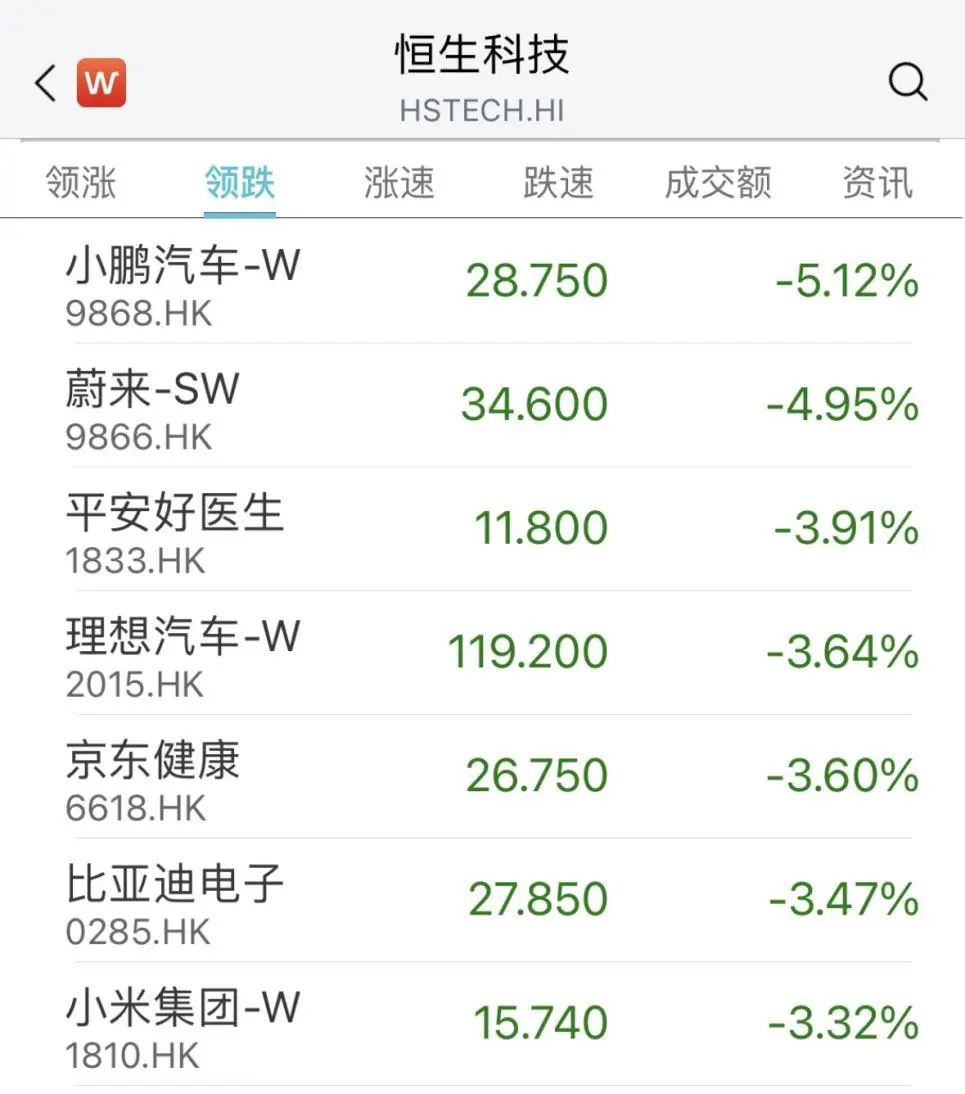This screenshot has height=1094, width=965.
Task: Open the 跌速 tab
Action: (x=558, y=183)
